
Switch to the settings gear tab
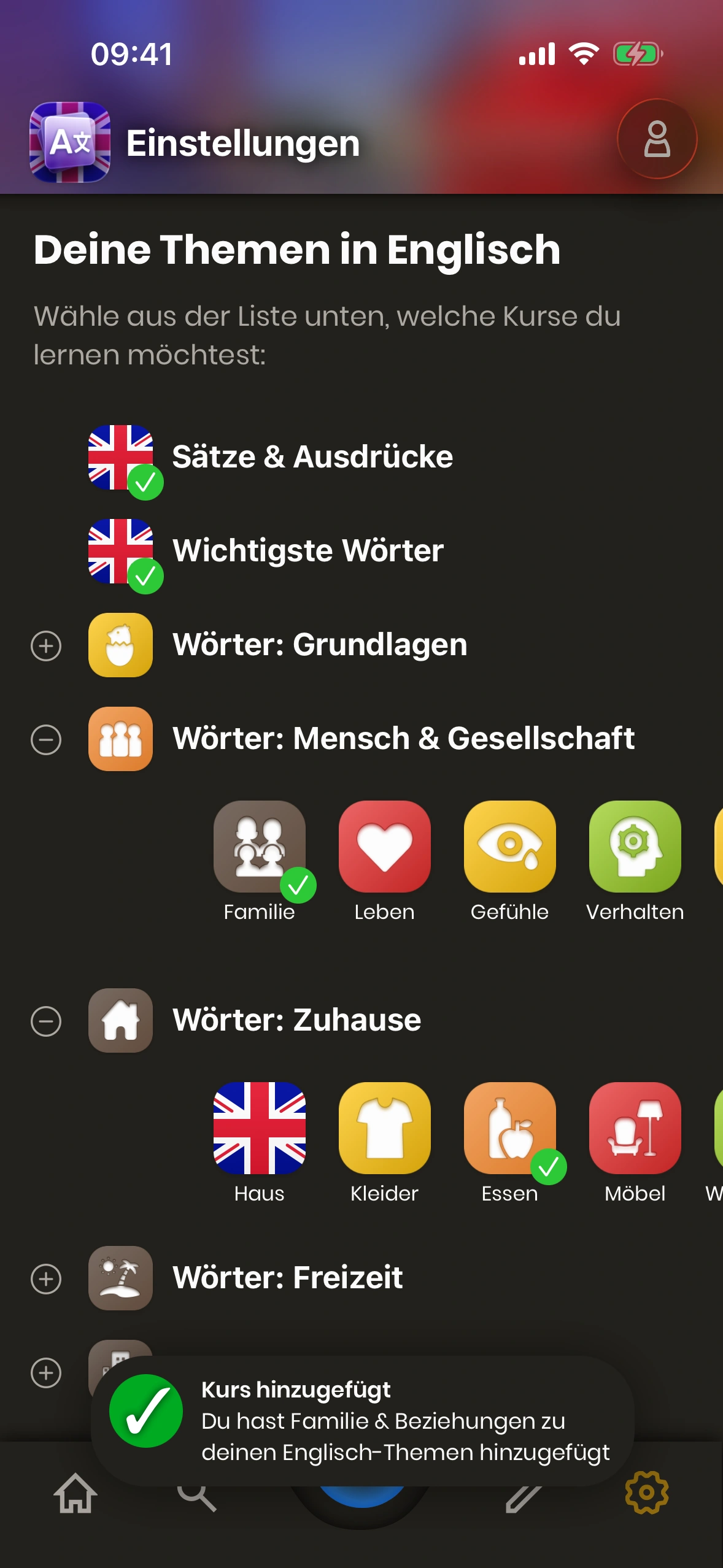[x=647, y=1493]
